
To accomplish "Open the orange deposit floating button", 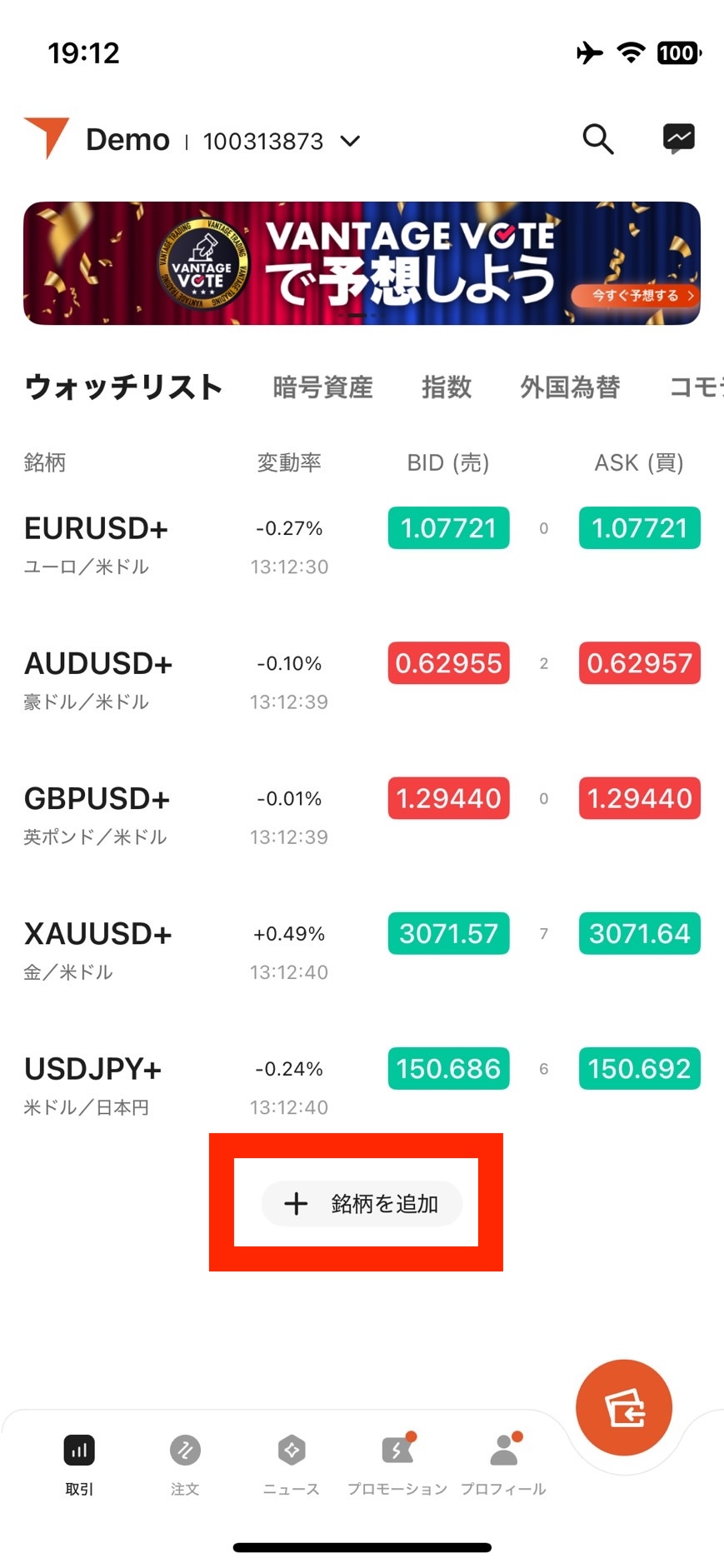I will coord(623,1407).
